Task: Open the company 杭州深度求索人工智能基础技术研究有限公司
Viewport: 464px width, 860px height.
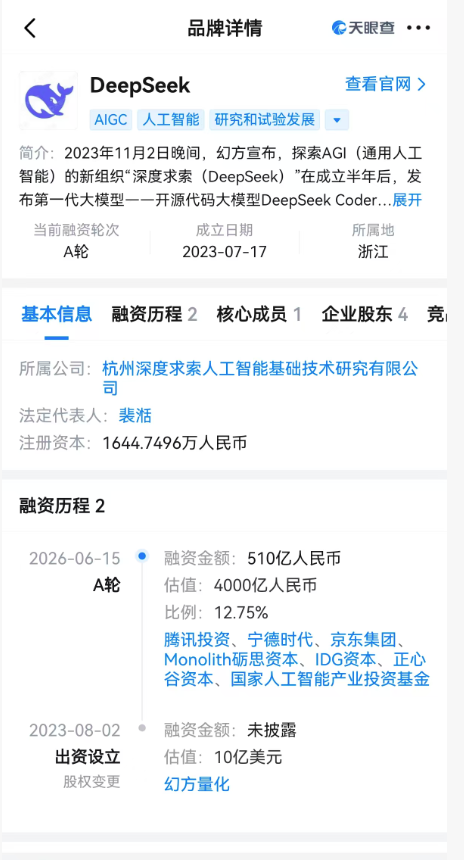Action: (x=261, y=378)
